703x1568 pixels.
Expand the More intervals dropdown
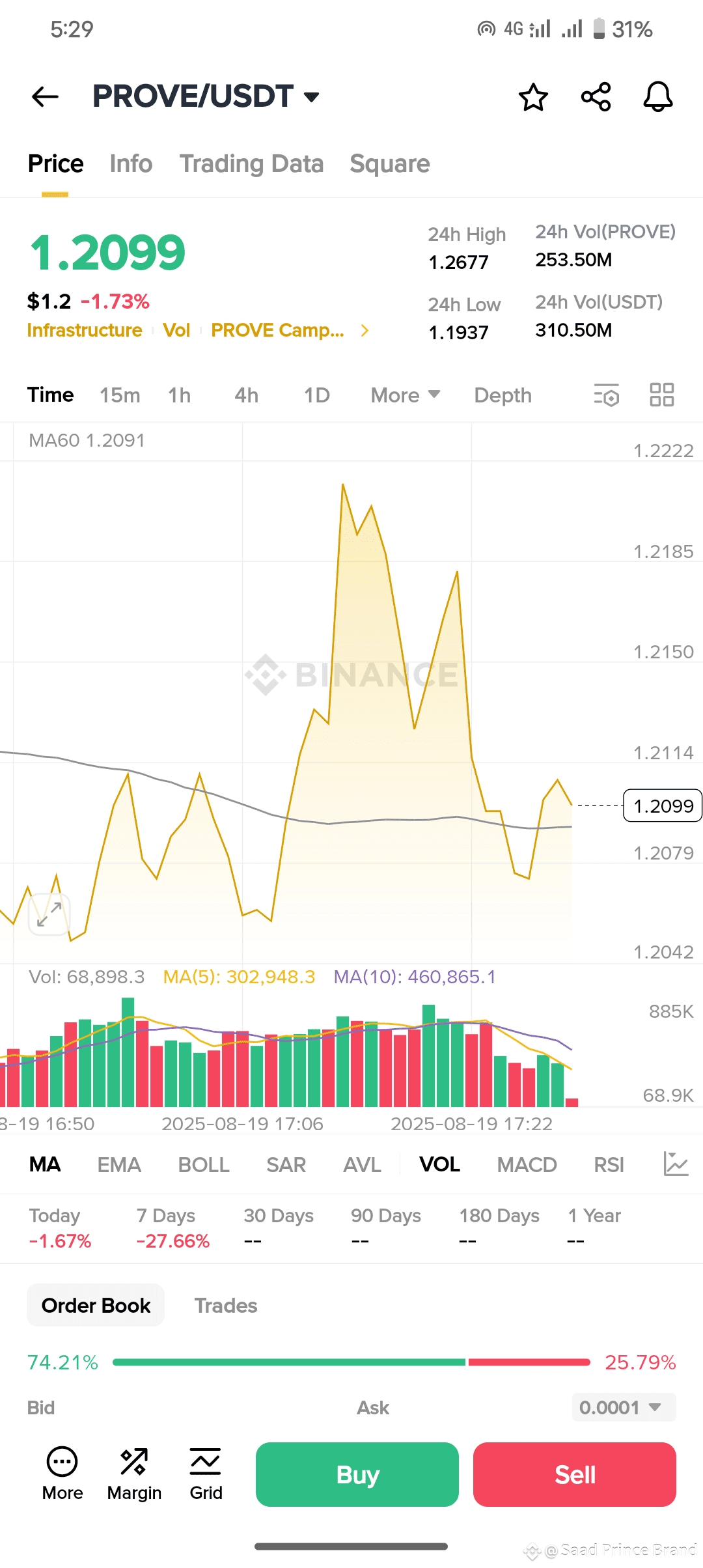[x=405, y=395]
